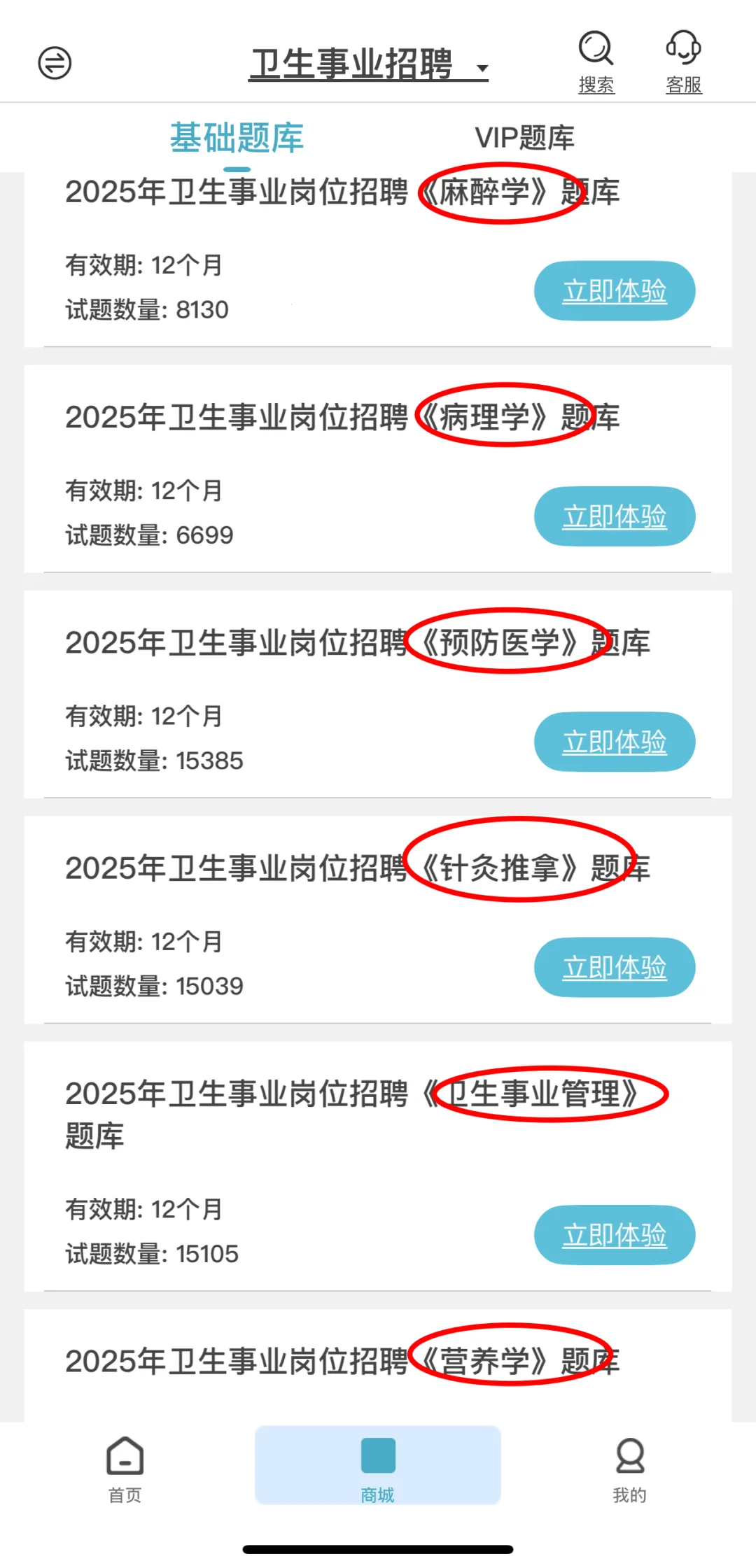756x1568 pixels.
Task: Tap 立即体验 for 卫生事业管理 题库
Action: coord(615,1235)
